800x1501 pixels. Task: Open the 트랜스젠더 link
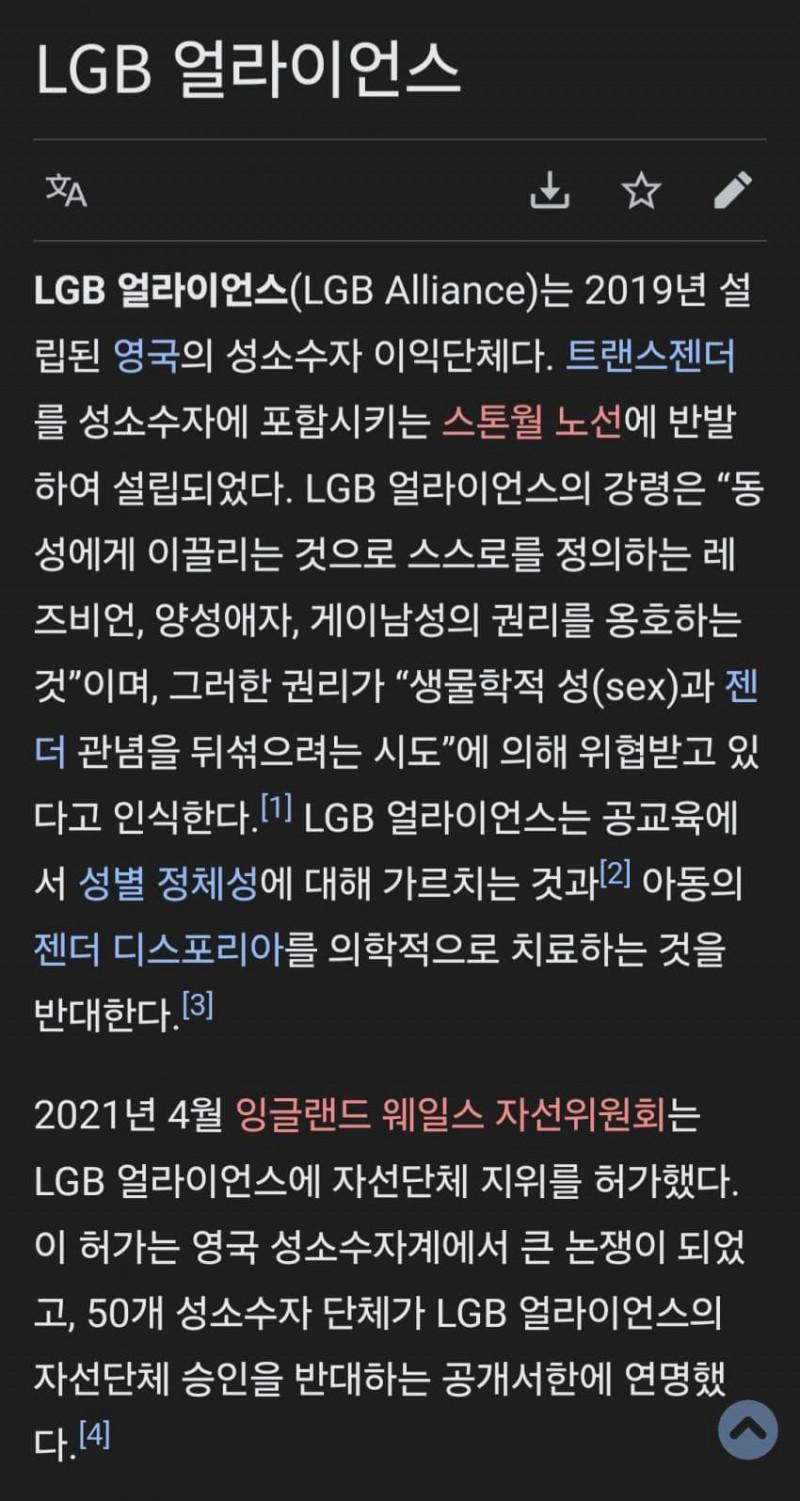click(x=650, y=356)
